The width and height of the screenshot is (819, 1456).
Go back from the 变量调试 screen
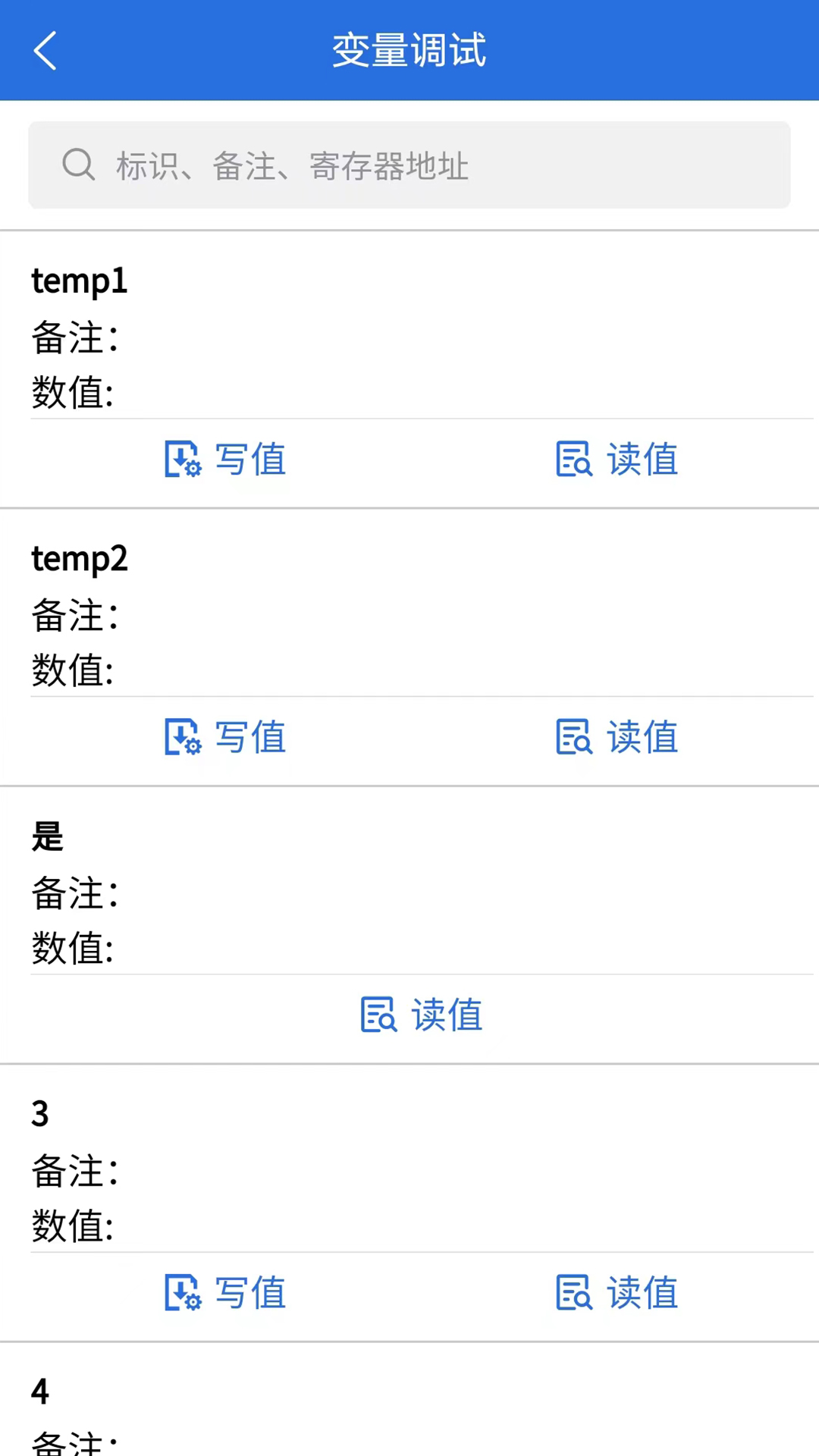pos(45,51)
